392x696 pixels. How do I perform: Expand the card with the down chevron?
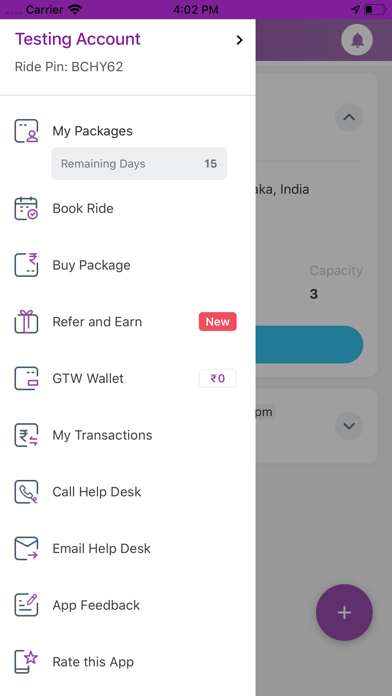point(349,426)
